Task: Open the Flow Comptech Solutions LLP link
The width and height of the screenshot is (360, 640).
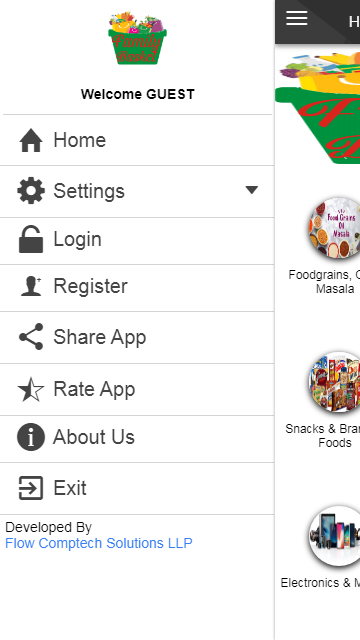Action: click(98, 543)
